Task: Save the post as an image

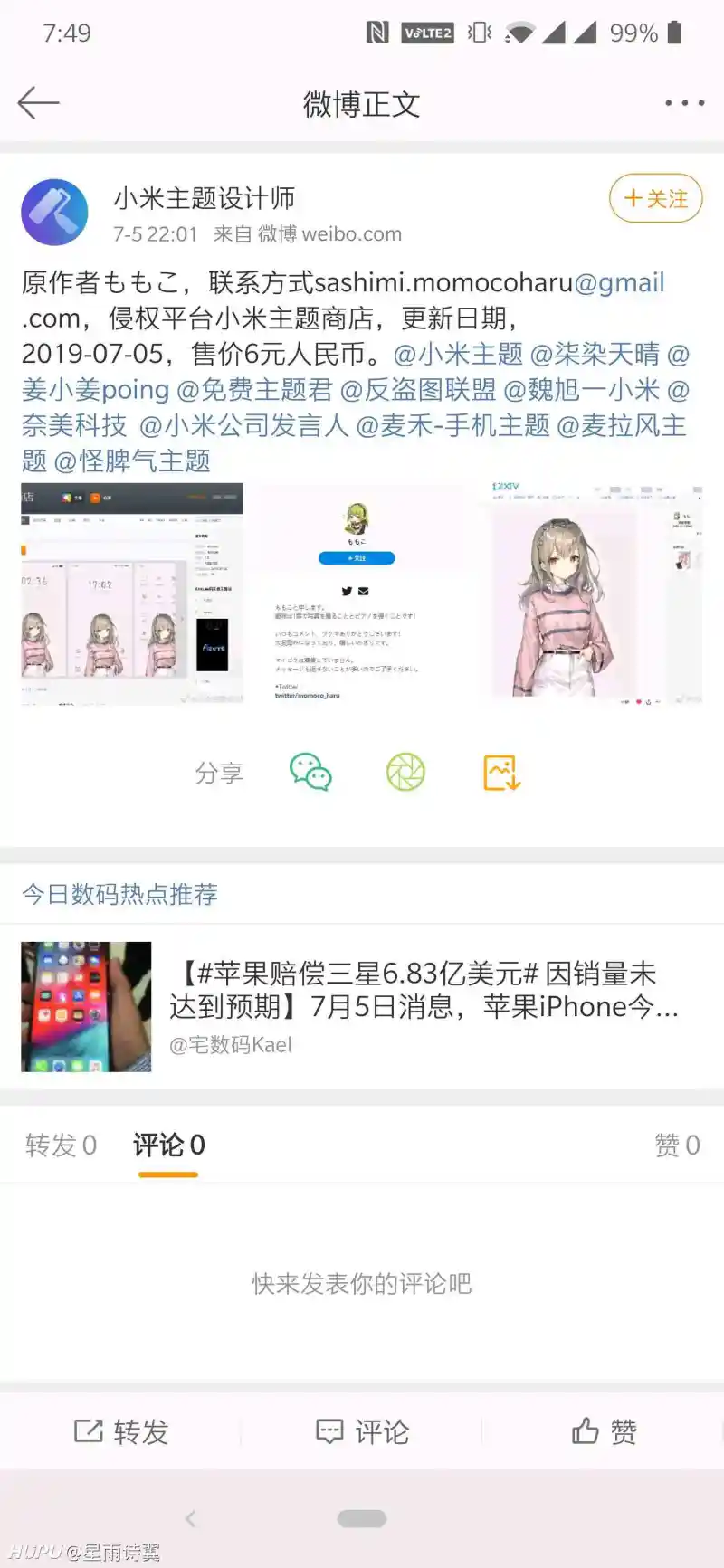Action: pyautogui.click(x=501, y=773)
